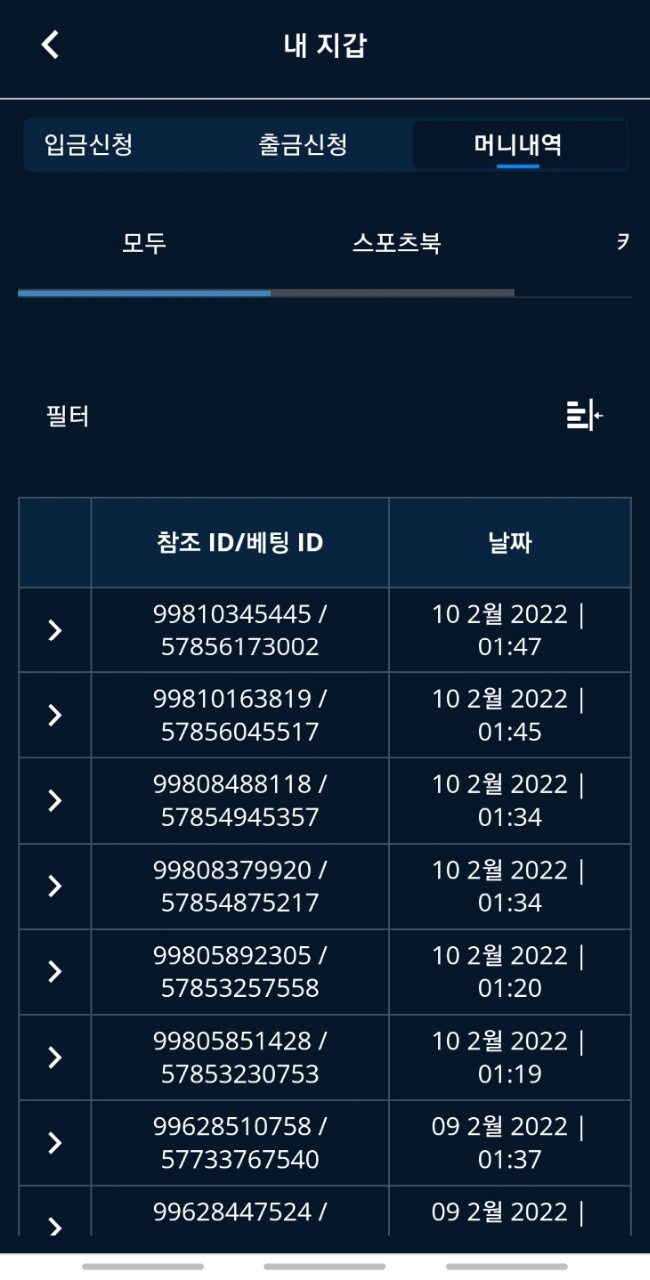650x1280 pixels.
Task: Open the 필터 filter options icon
Action: click(584, 414)
